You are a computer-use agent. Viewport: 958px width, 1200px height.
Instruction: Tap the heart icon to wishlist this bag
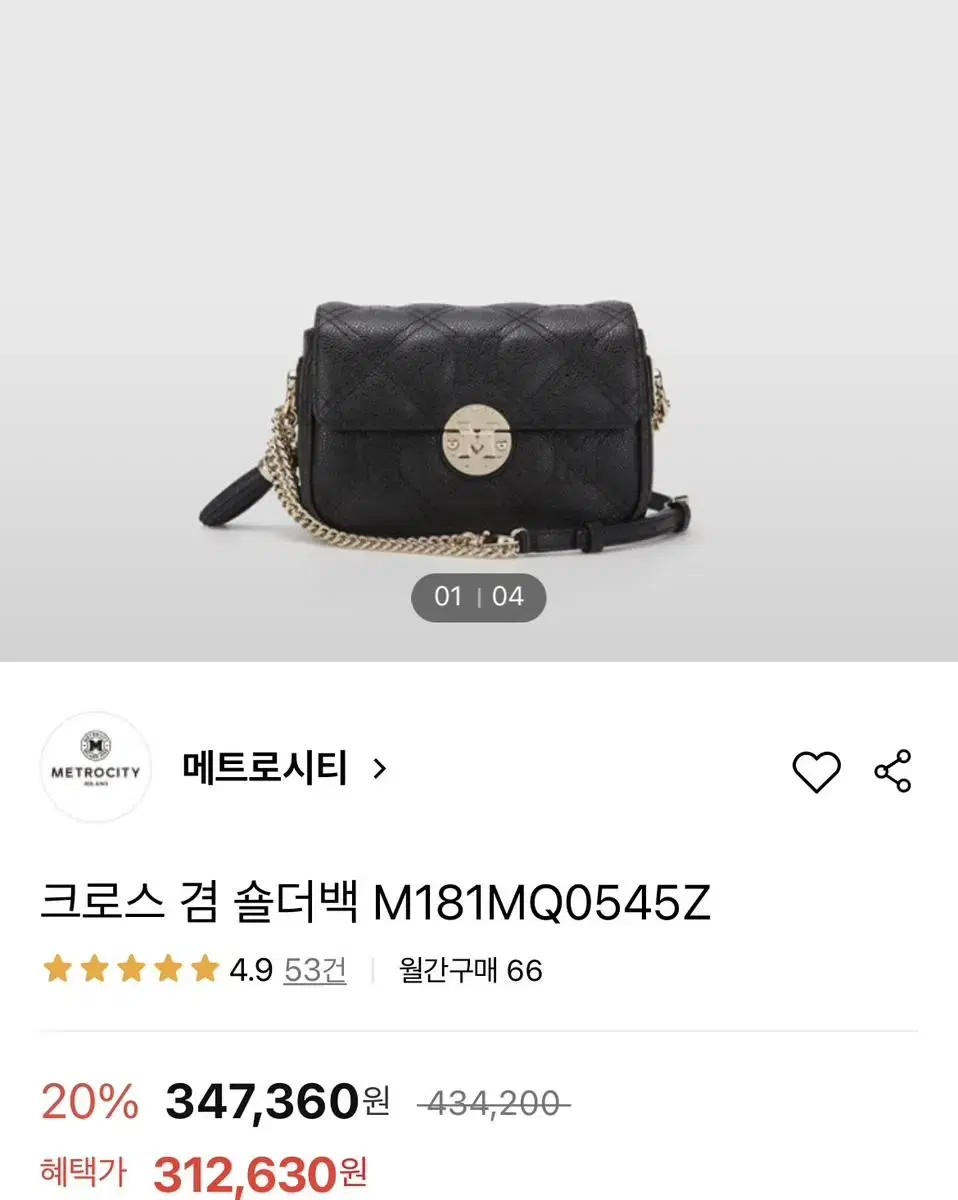pos(818,770)
